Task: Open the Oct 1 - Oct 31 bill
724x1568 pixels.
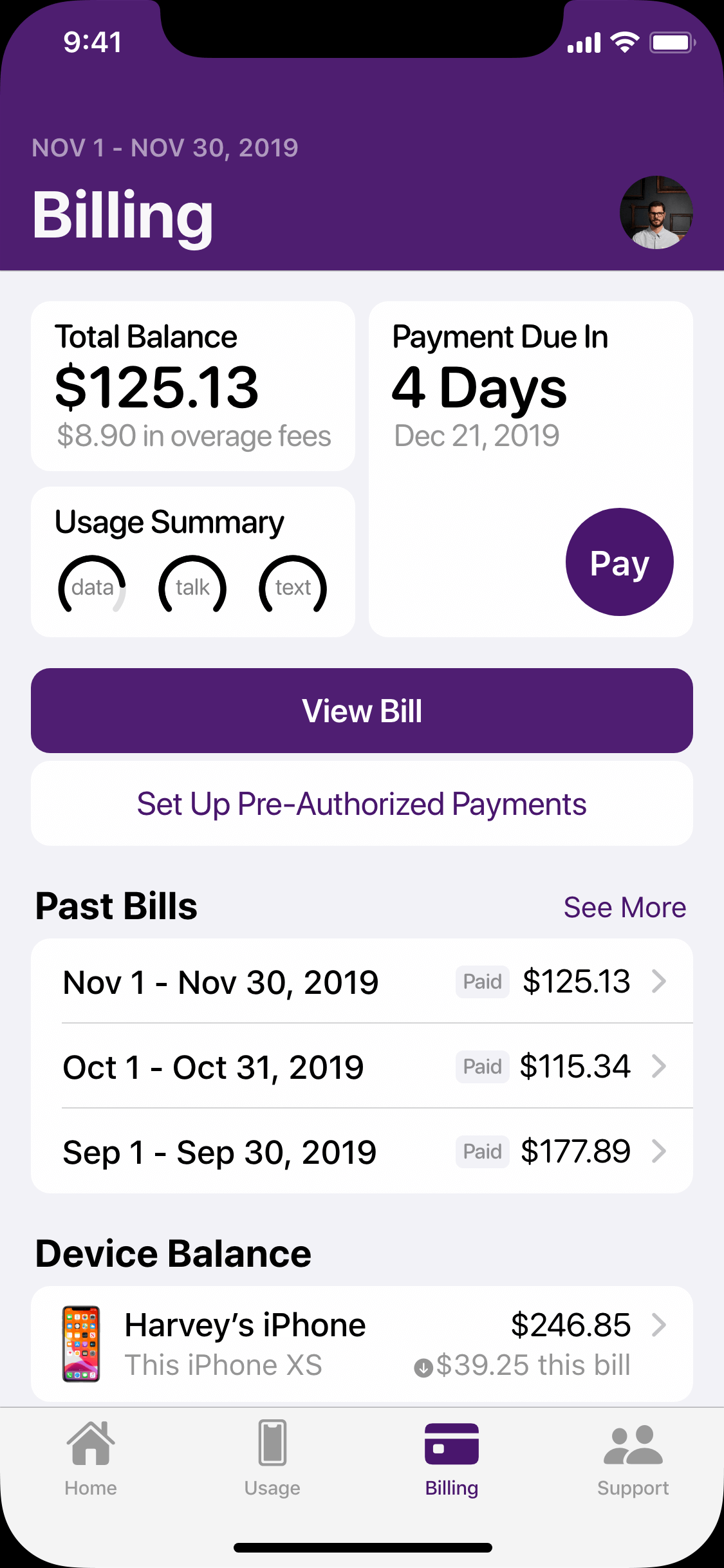Action: pyautogui.click(x=362, y=1067)
